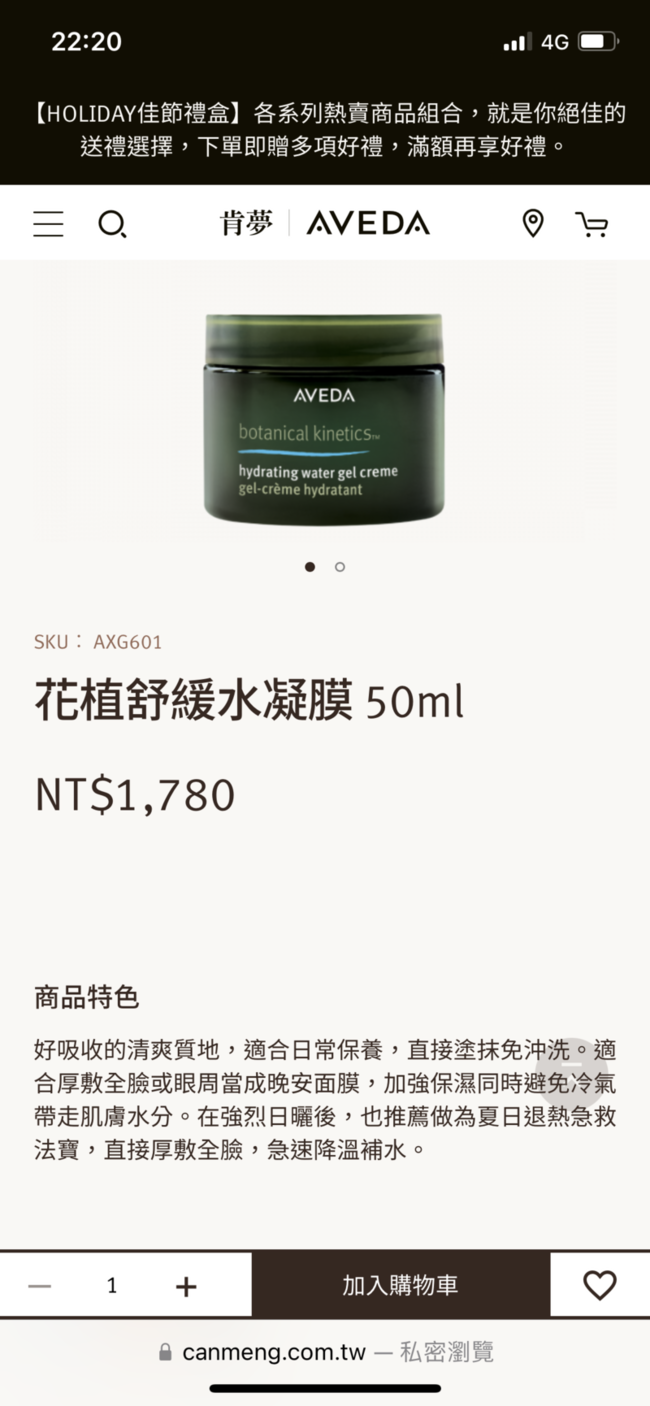Add product to wishlist with heart

[600, 1285]
